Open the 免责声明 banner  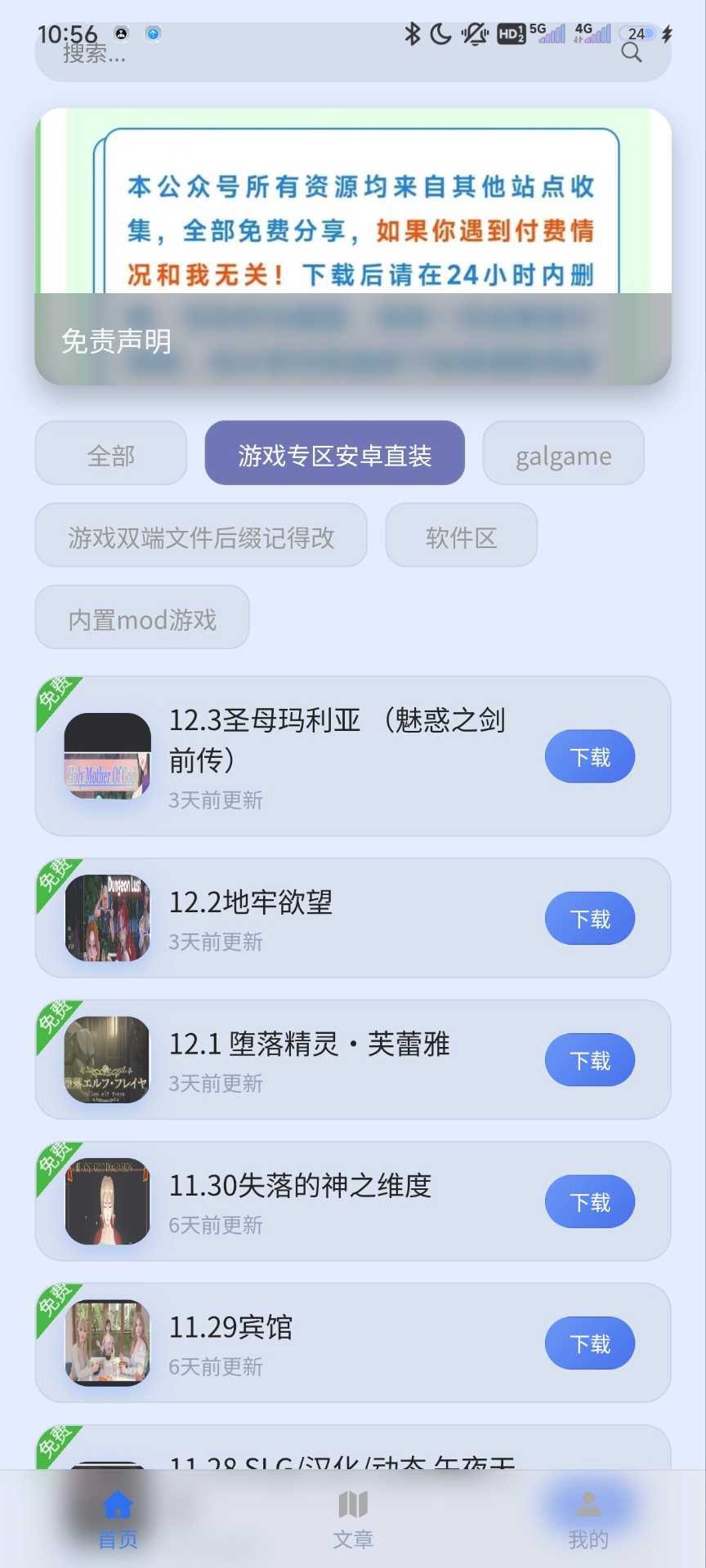pos(353,246)
